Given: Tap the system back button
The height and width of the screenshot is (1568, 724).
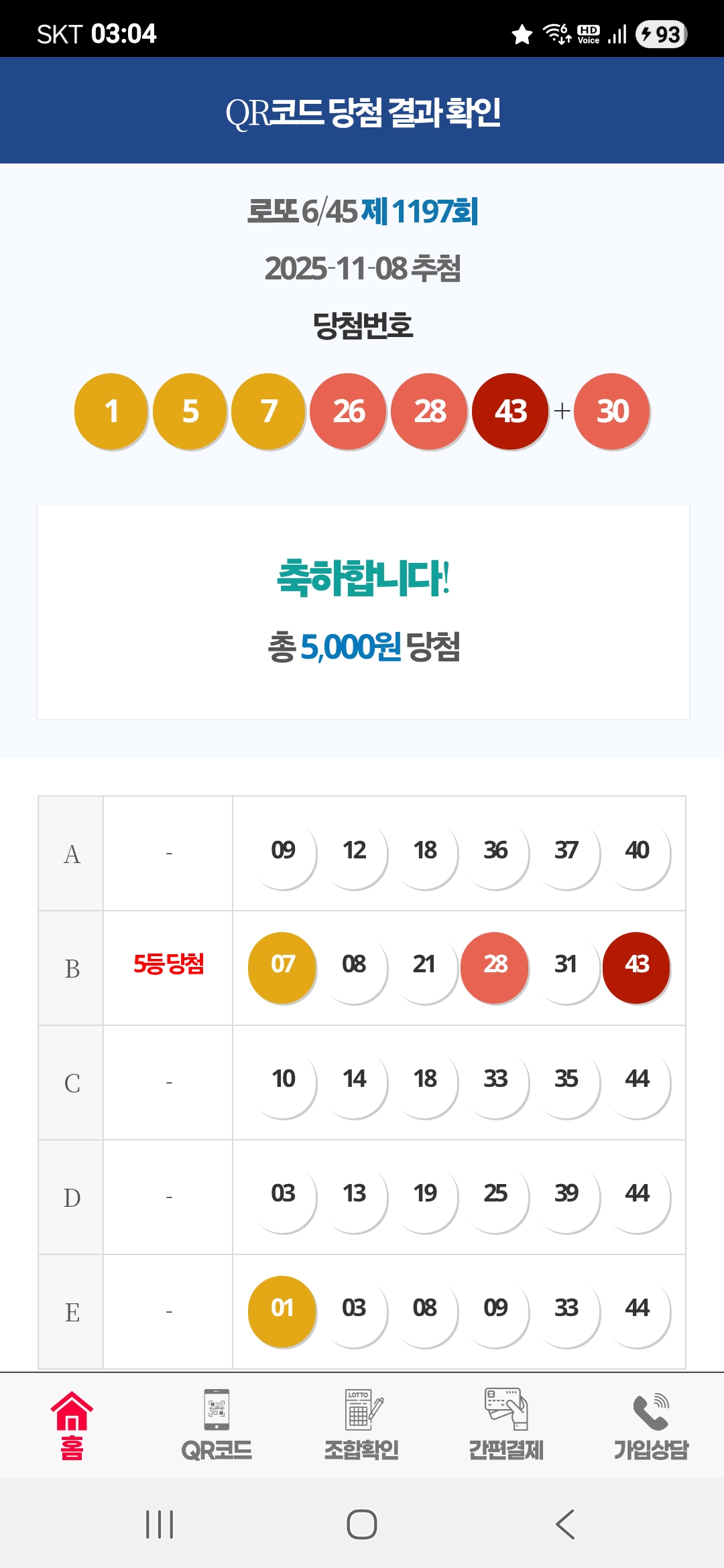Looking at the screenshot, I should tap(565, 1524).
